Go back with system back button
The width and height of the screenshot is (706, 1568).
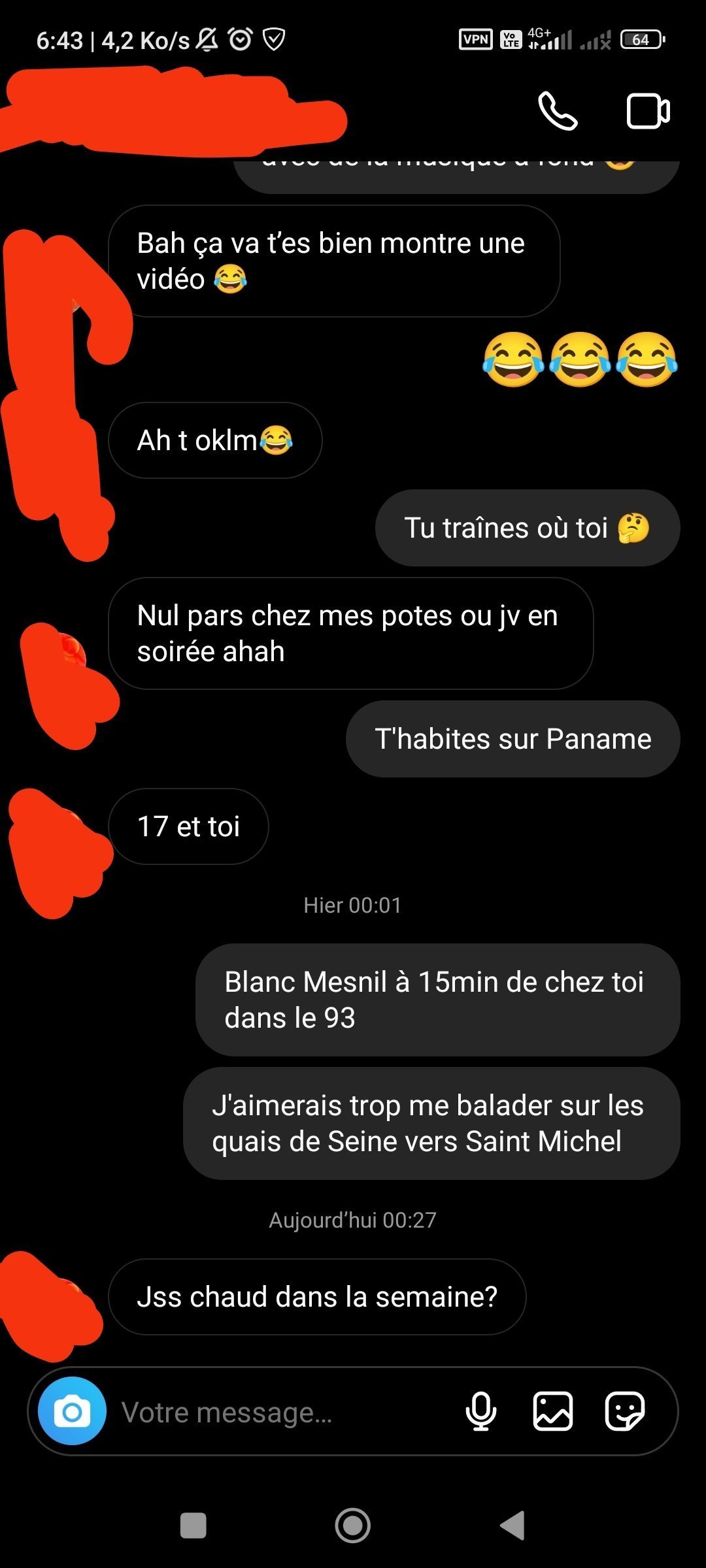pos(513,1526)
